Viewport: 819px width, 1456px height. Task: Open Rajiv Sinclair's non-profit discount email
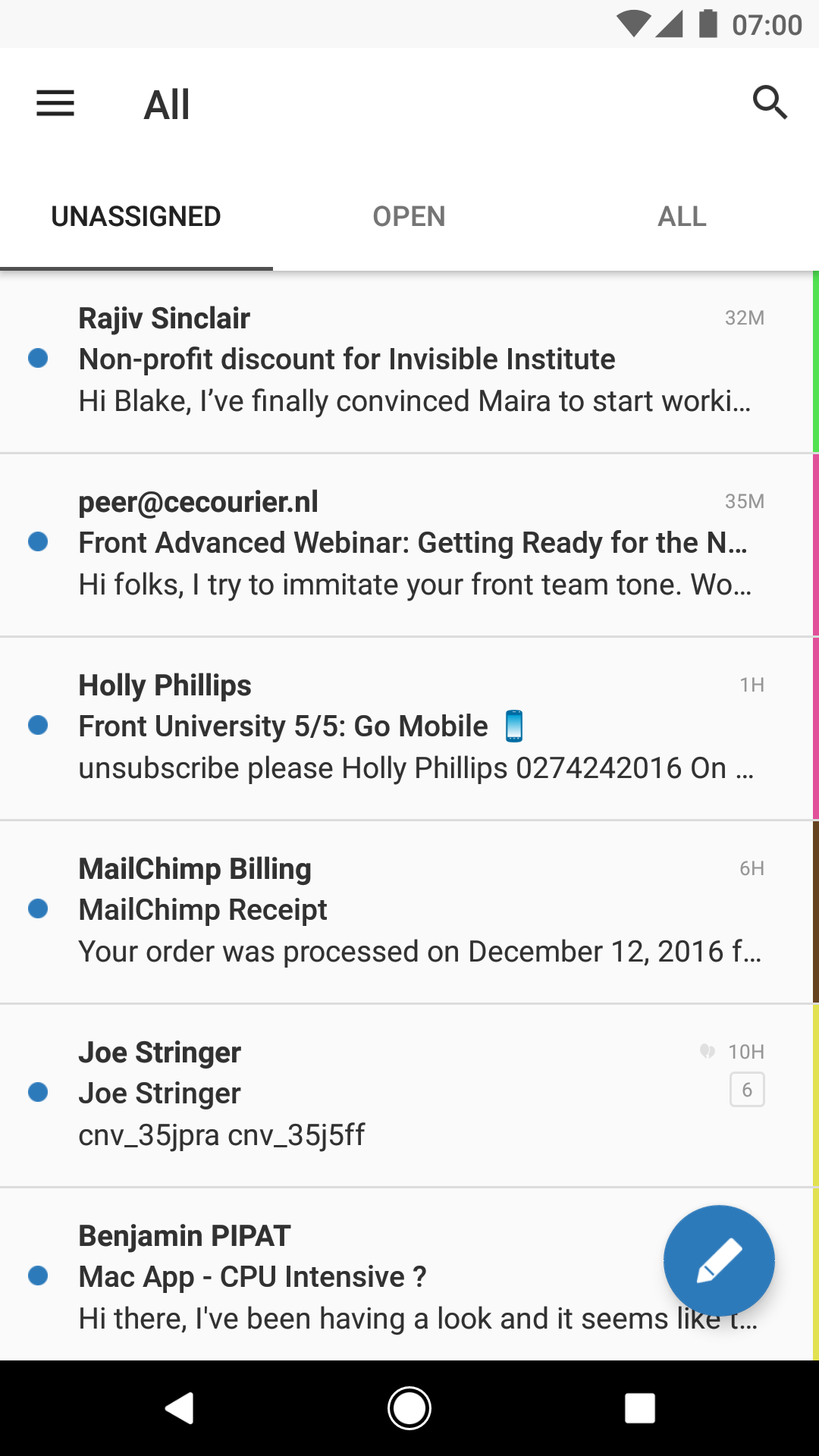[x=409, y=360]
